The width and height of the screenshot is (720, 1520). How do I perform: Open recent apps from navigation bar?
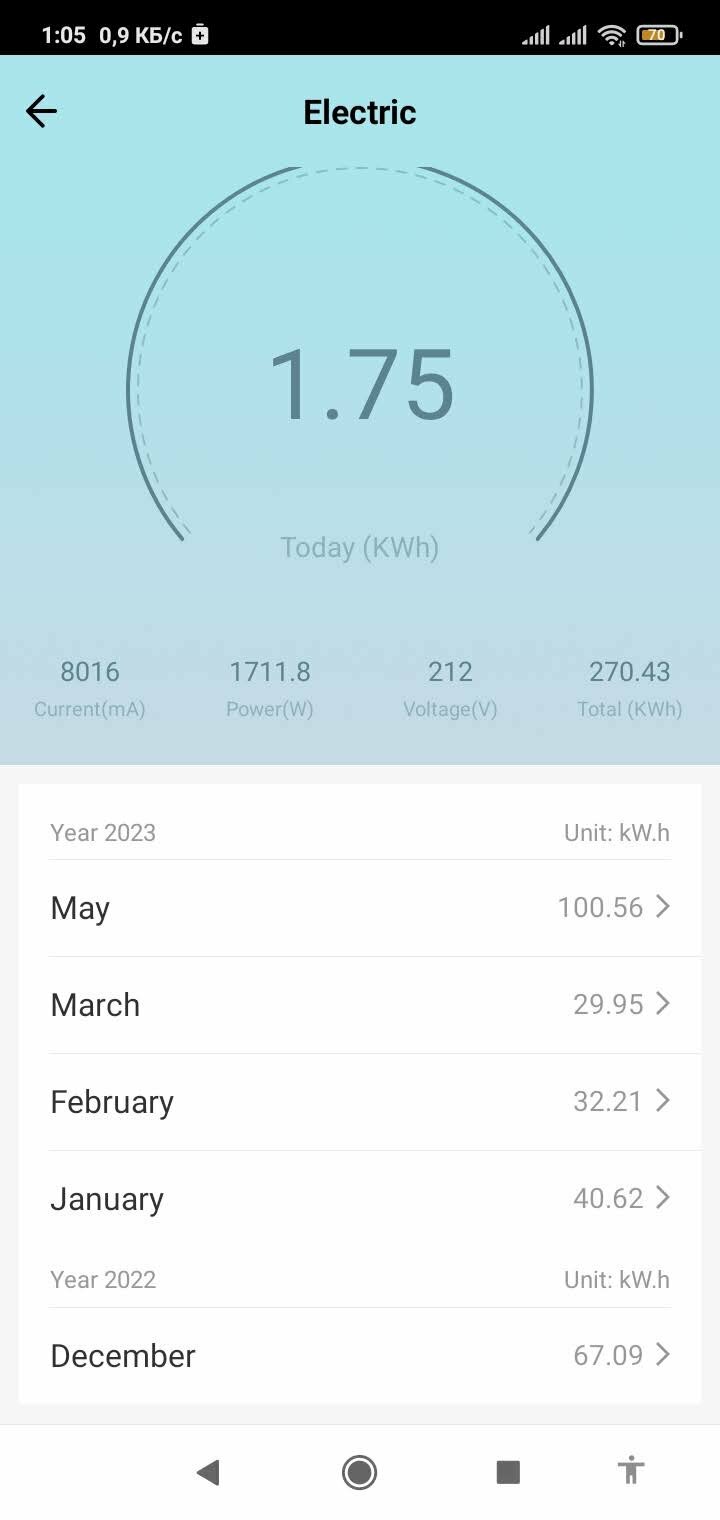pos(508,1472)
